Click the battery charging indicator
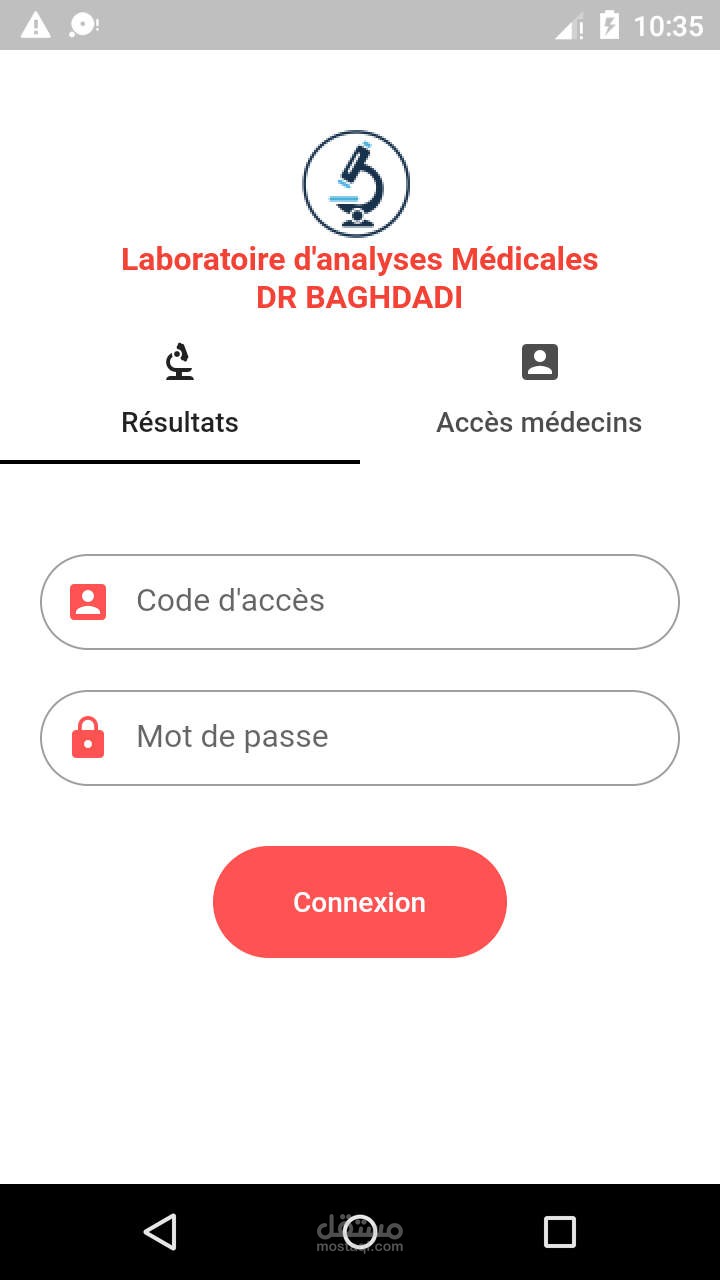This screenshot has width=720, height=1280. 610,24
